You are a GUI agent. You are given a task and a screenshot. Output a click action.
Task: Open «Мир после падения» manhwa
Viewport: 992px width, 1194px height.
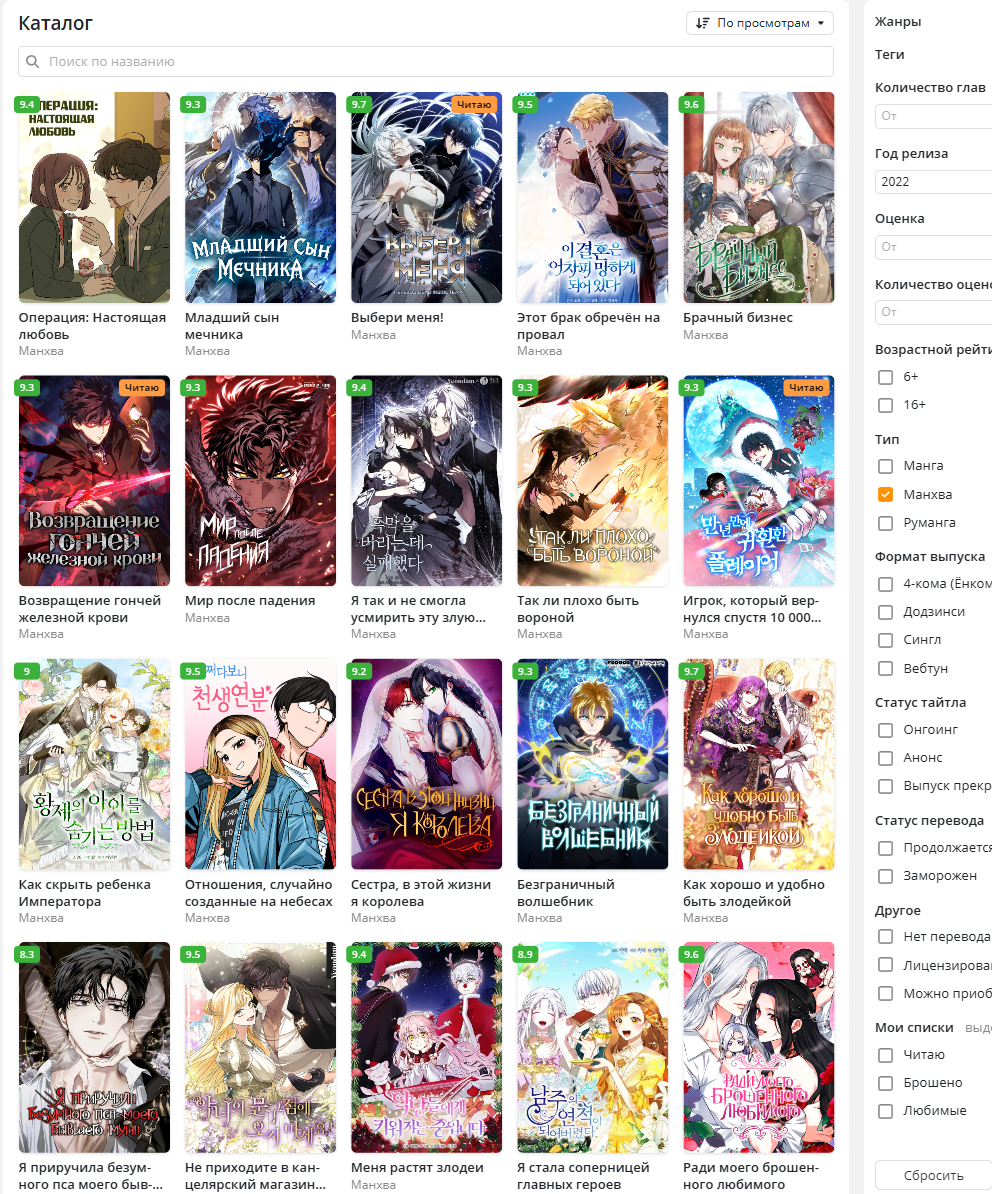(x=260, y=481)
